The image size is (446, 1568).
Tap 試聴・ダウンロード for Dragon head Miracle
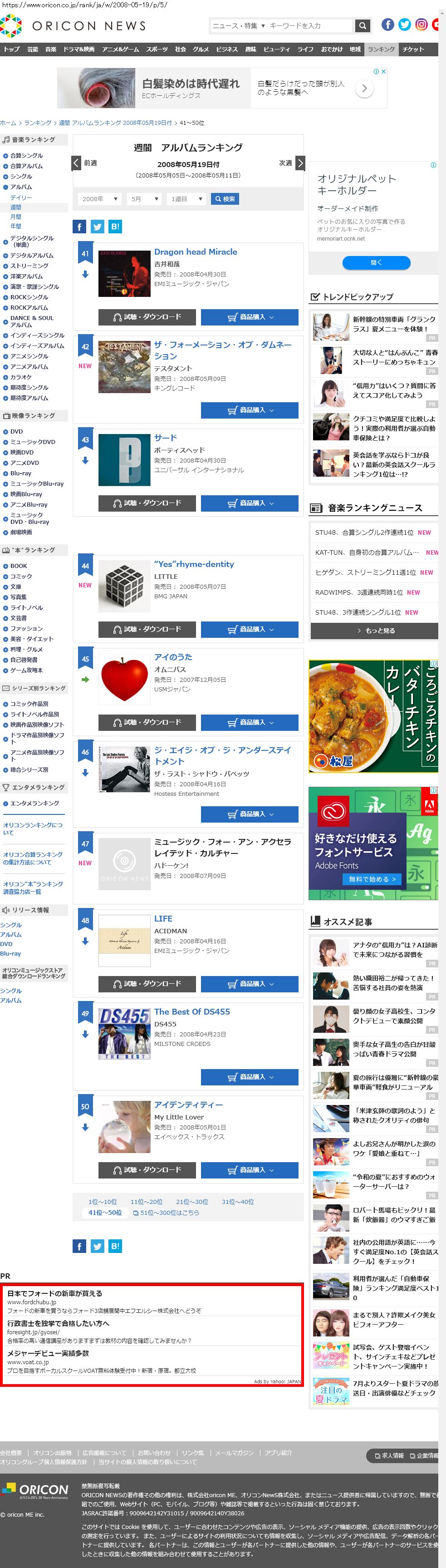click(x=147, y=317)
